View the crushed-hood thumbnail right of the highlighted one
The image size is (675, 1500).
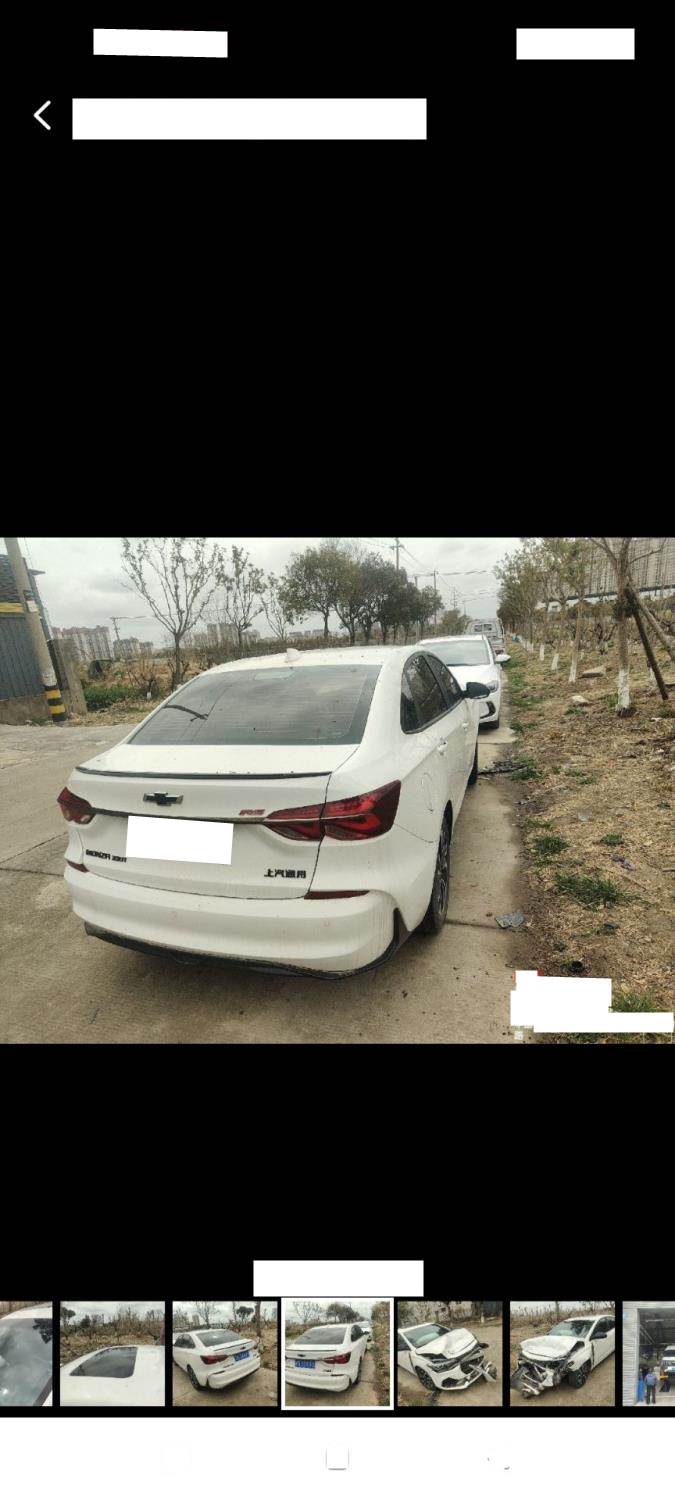pyautogui.click(x=449, y=1354)
